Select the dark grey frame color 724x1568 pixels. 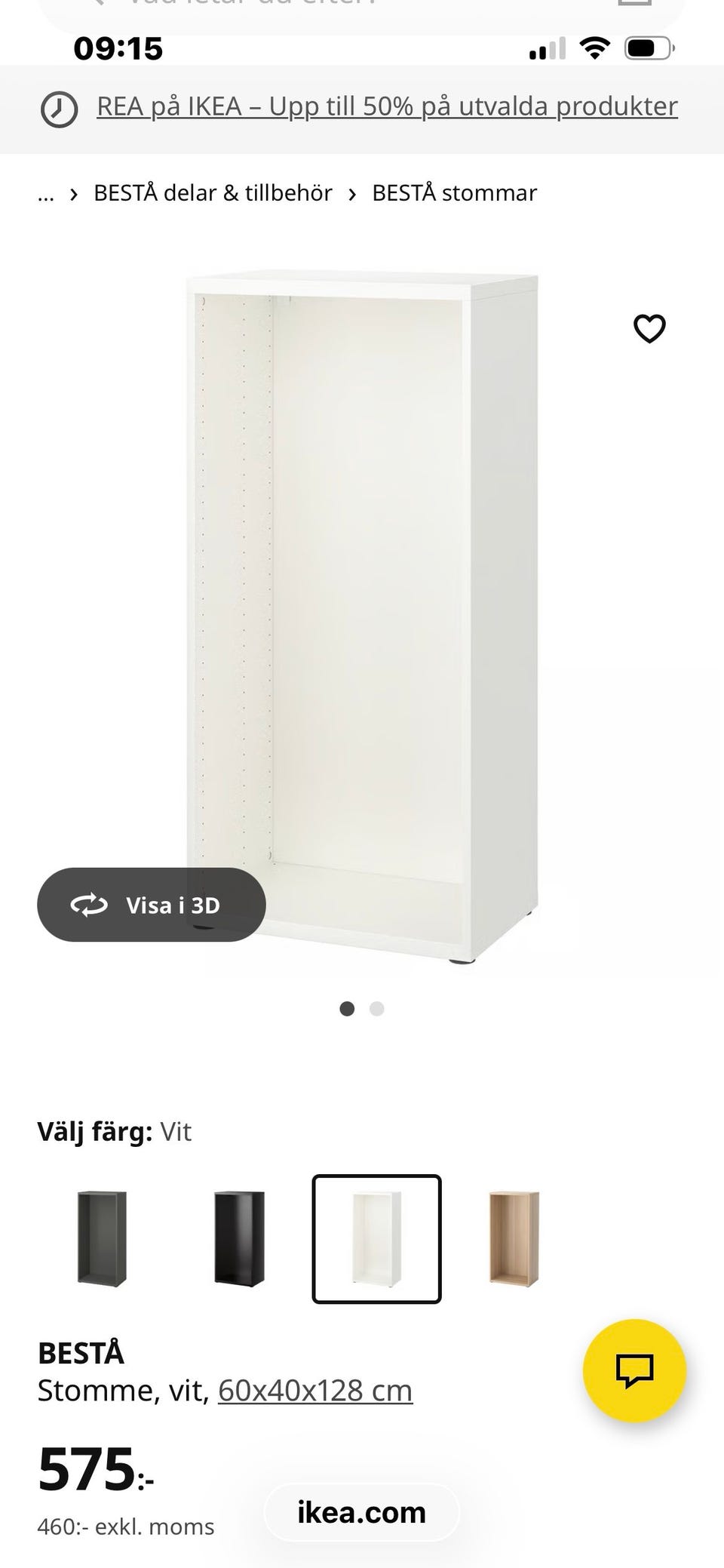[103, 1238]
